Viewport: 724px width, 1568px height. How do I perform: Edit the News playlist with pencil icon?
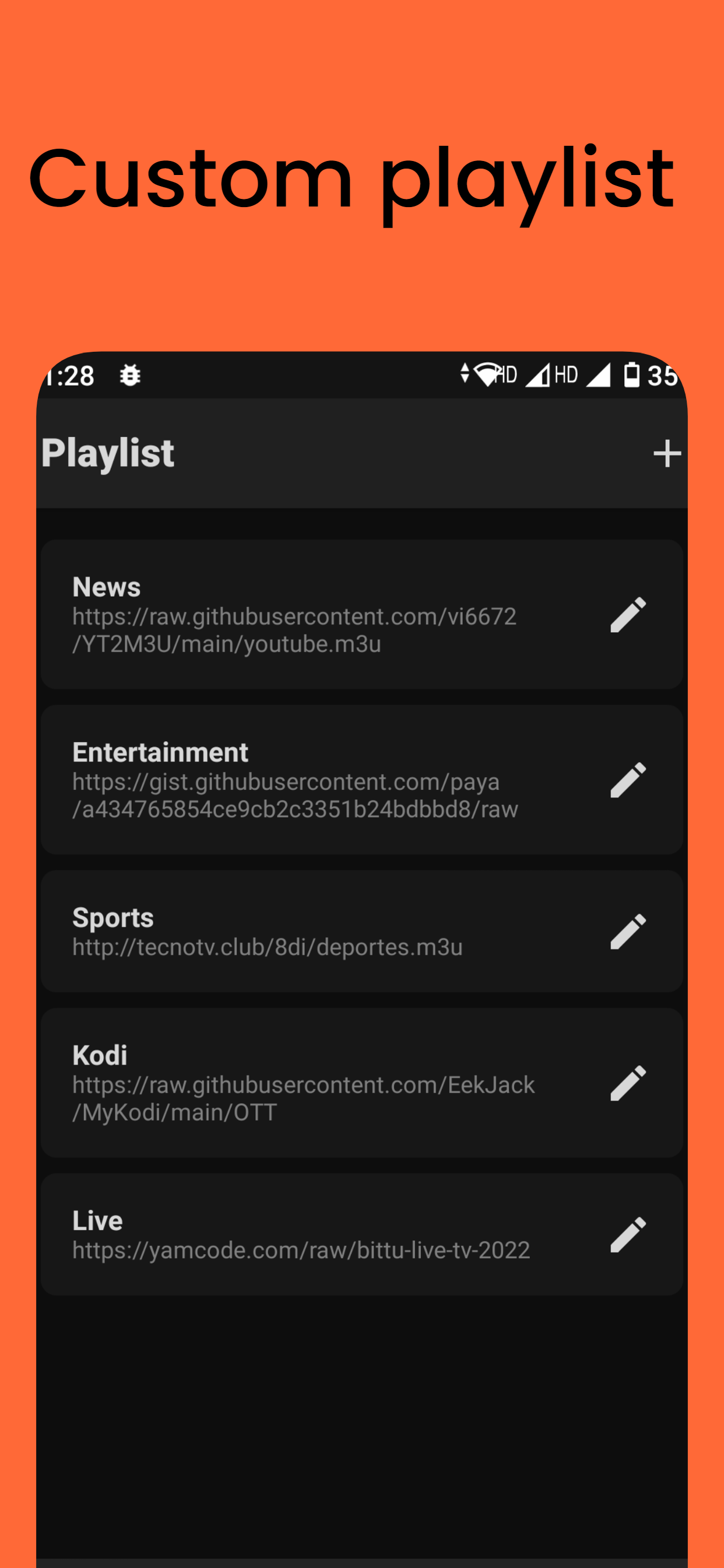tap(628, 615)
